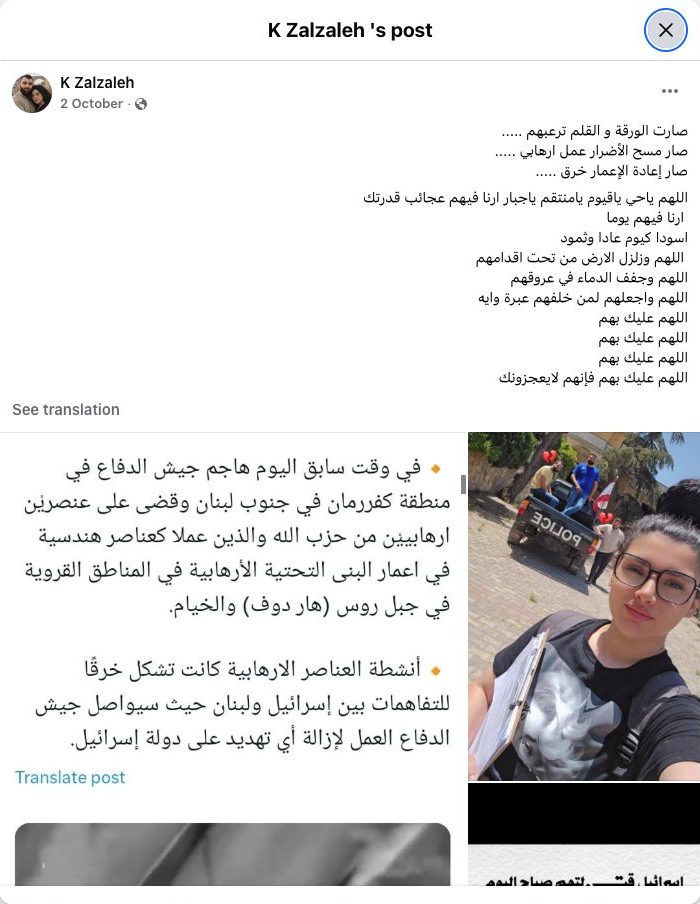Open post options three-dot menu
Screen dimensions: 700x904
click(x=670, y=91)
